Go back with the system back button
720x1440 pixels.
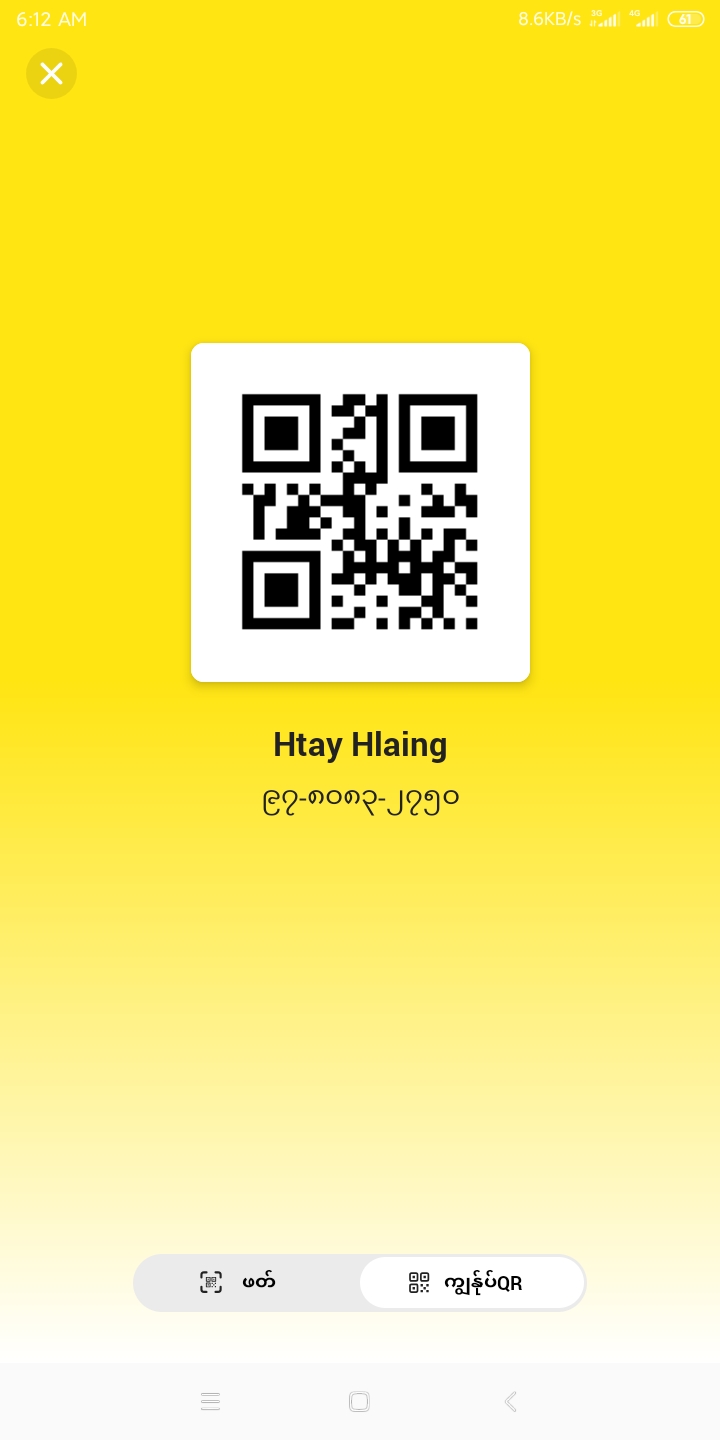pyautogui.click(x=510, y=1401)
